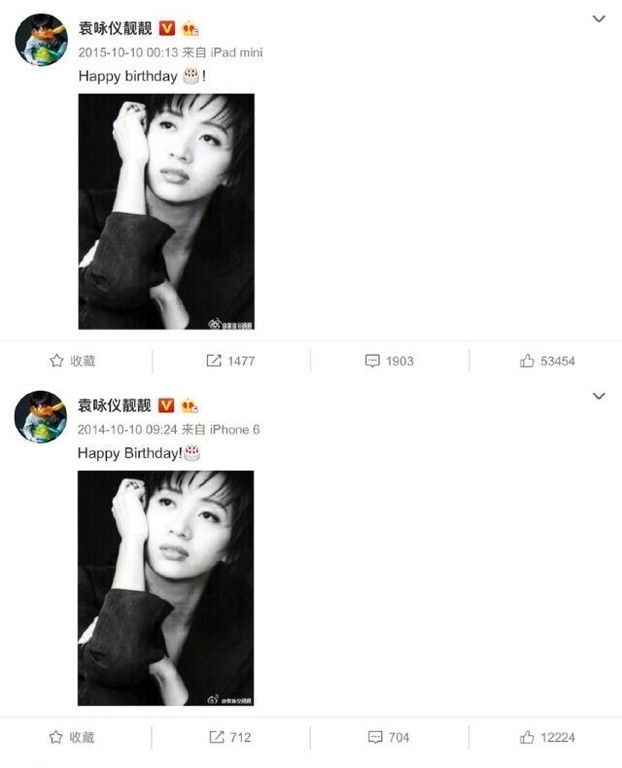Expand the chevron menu on the 2014-10-10 post
Viewport: 622px width, 768px height.
(599, 396)
